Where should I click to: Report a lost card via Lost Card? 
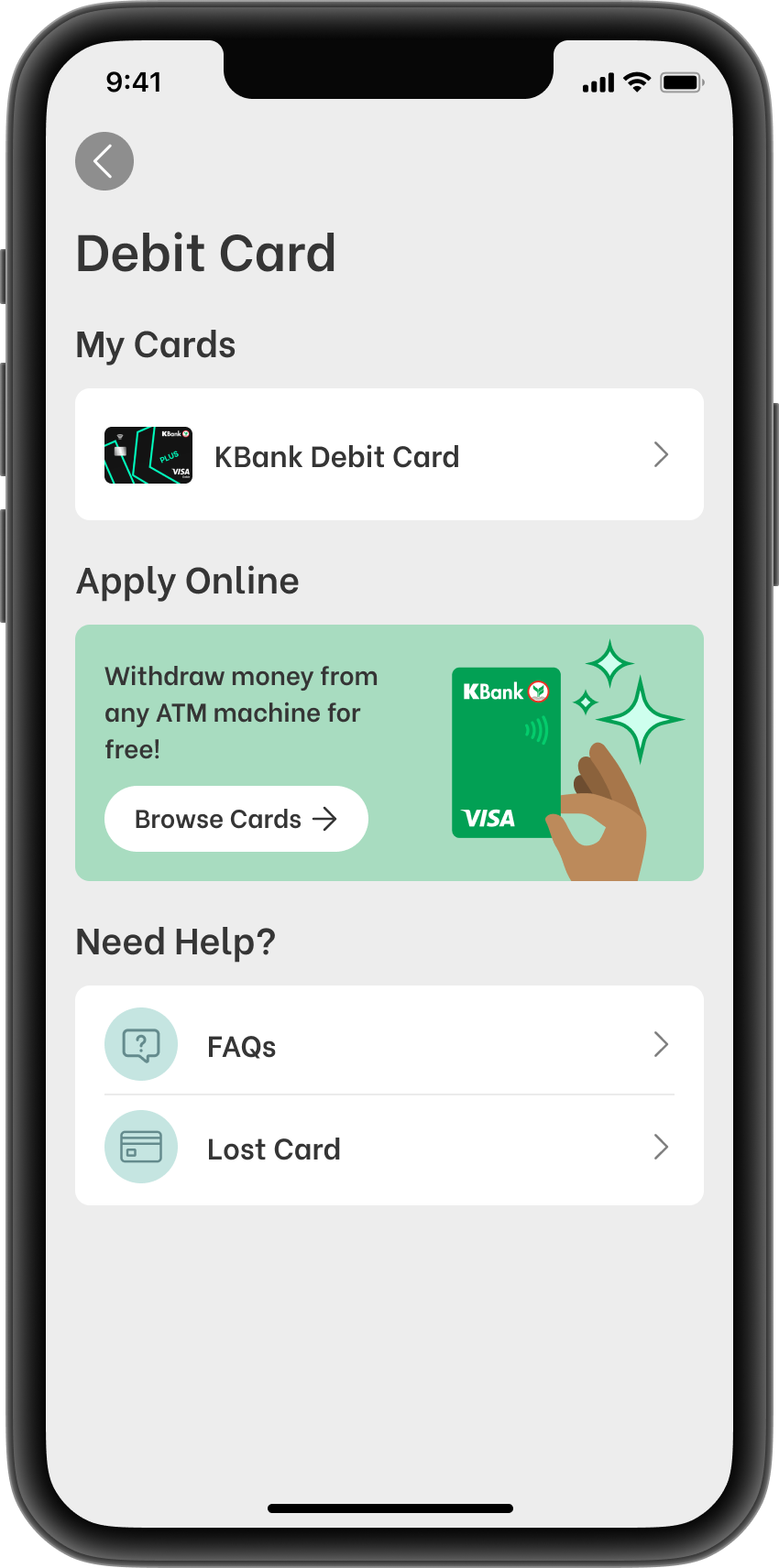point(389,1149)
